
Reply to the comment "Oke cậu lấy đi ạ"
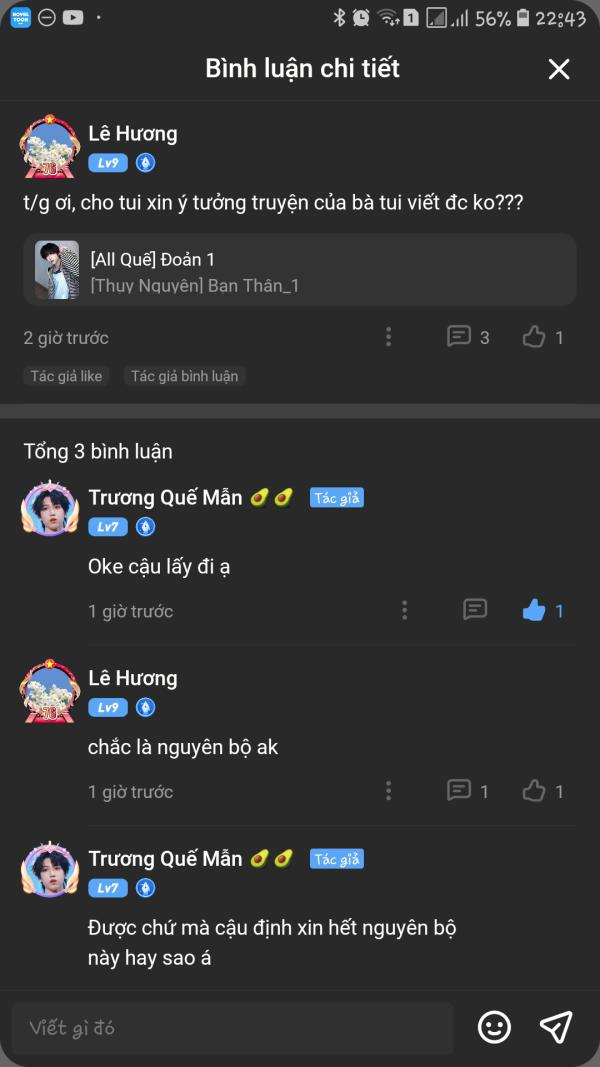[475, 610]
